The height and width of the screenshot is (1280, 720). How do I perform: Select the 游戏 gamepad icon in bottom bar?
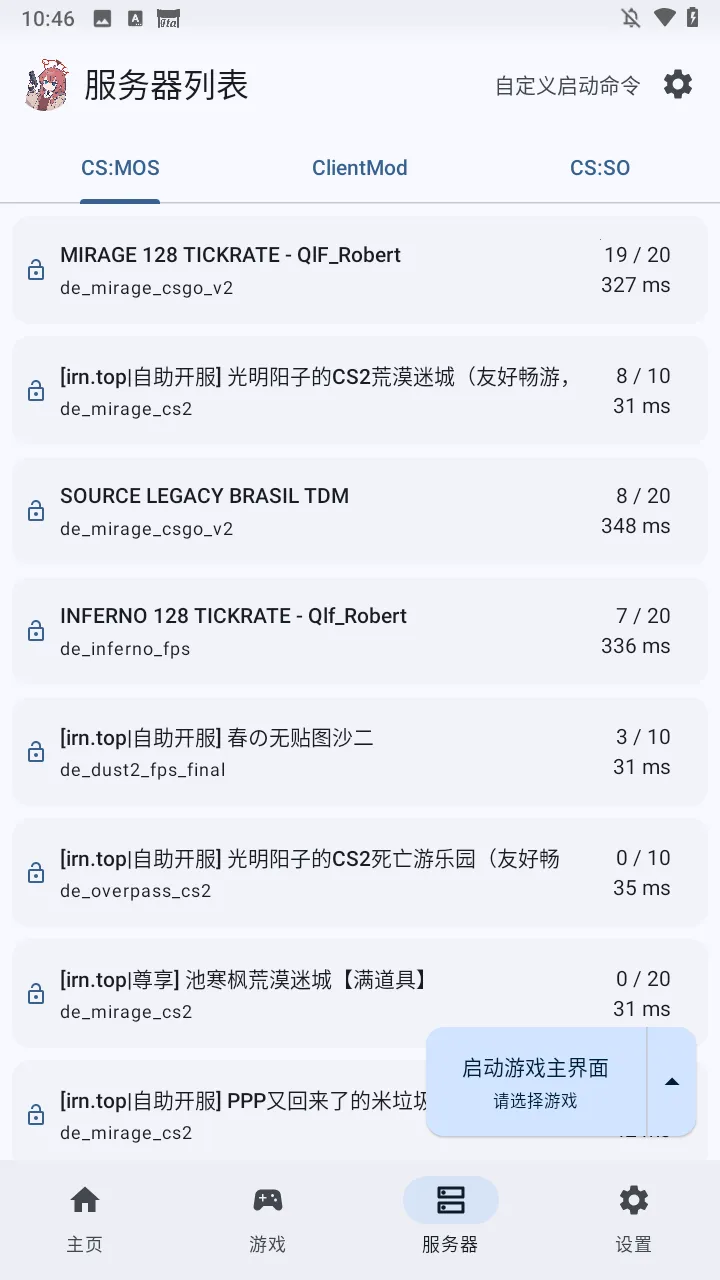click(x=267, y=1199)
